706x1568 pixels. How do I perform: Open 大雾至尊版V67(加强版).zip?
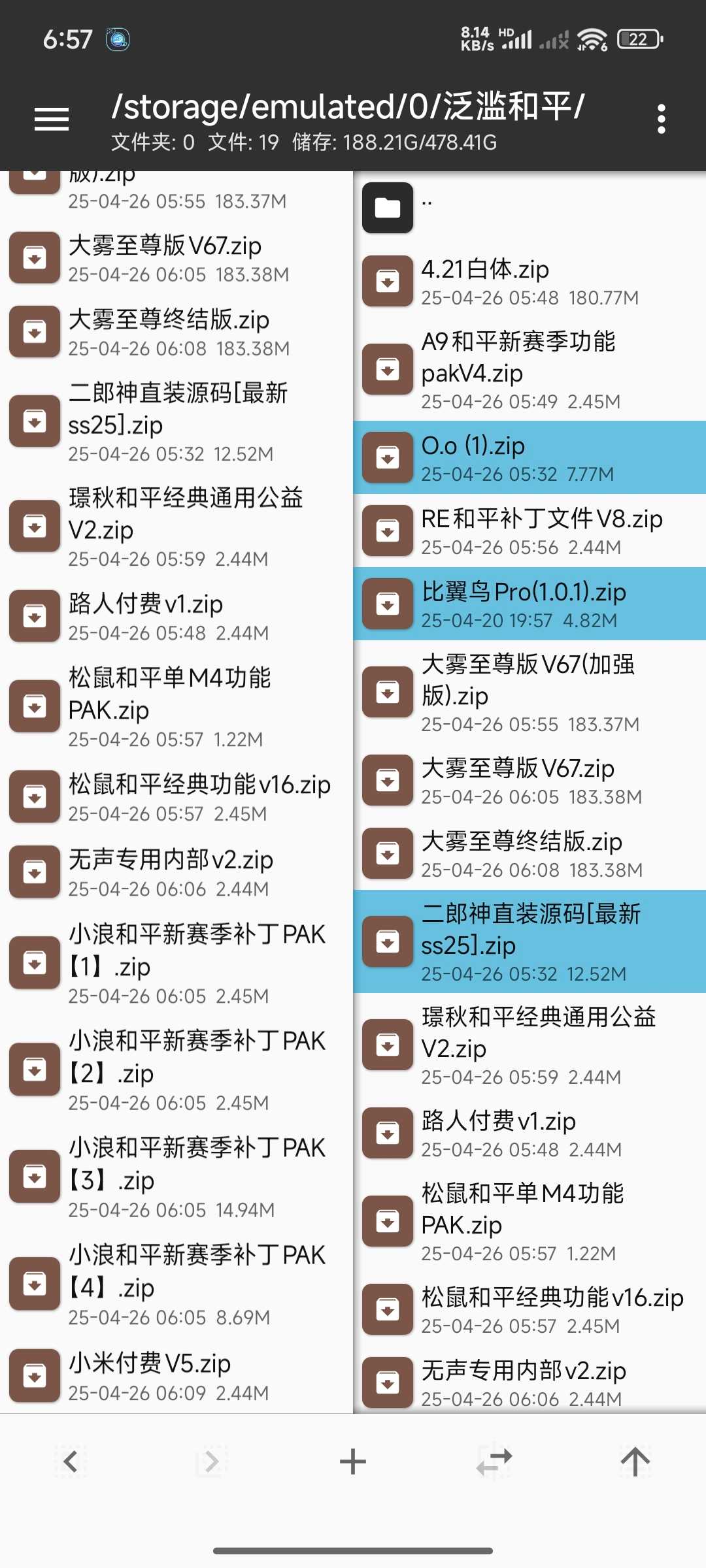(x=529, y=693)
